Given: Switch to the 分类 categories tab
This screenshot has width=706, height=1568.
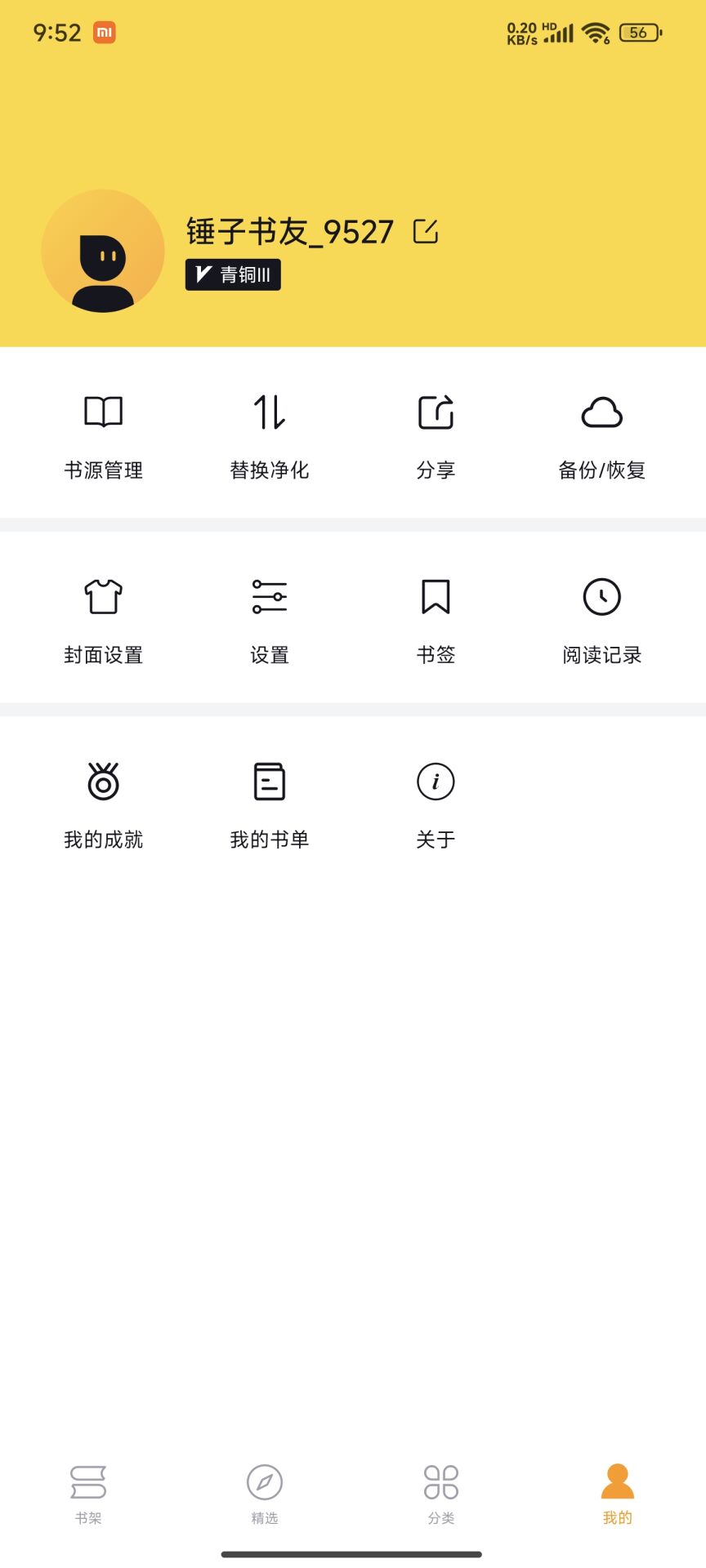Looking at the screenshot, I should 441,1493.
